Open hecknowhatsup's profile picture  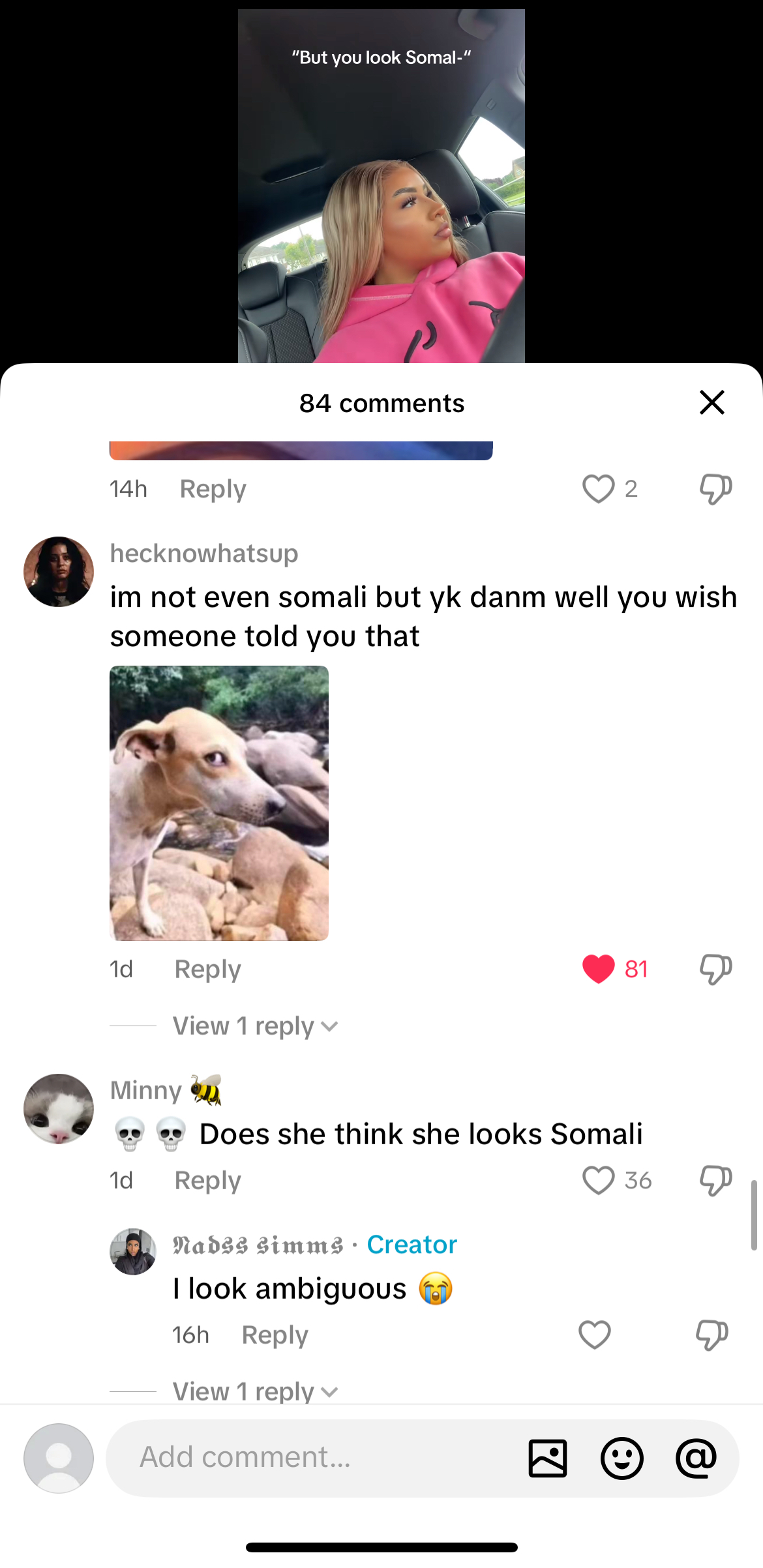59,572
